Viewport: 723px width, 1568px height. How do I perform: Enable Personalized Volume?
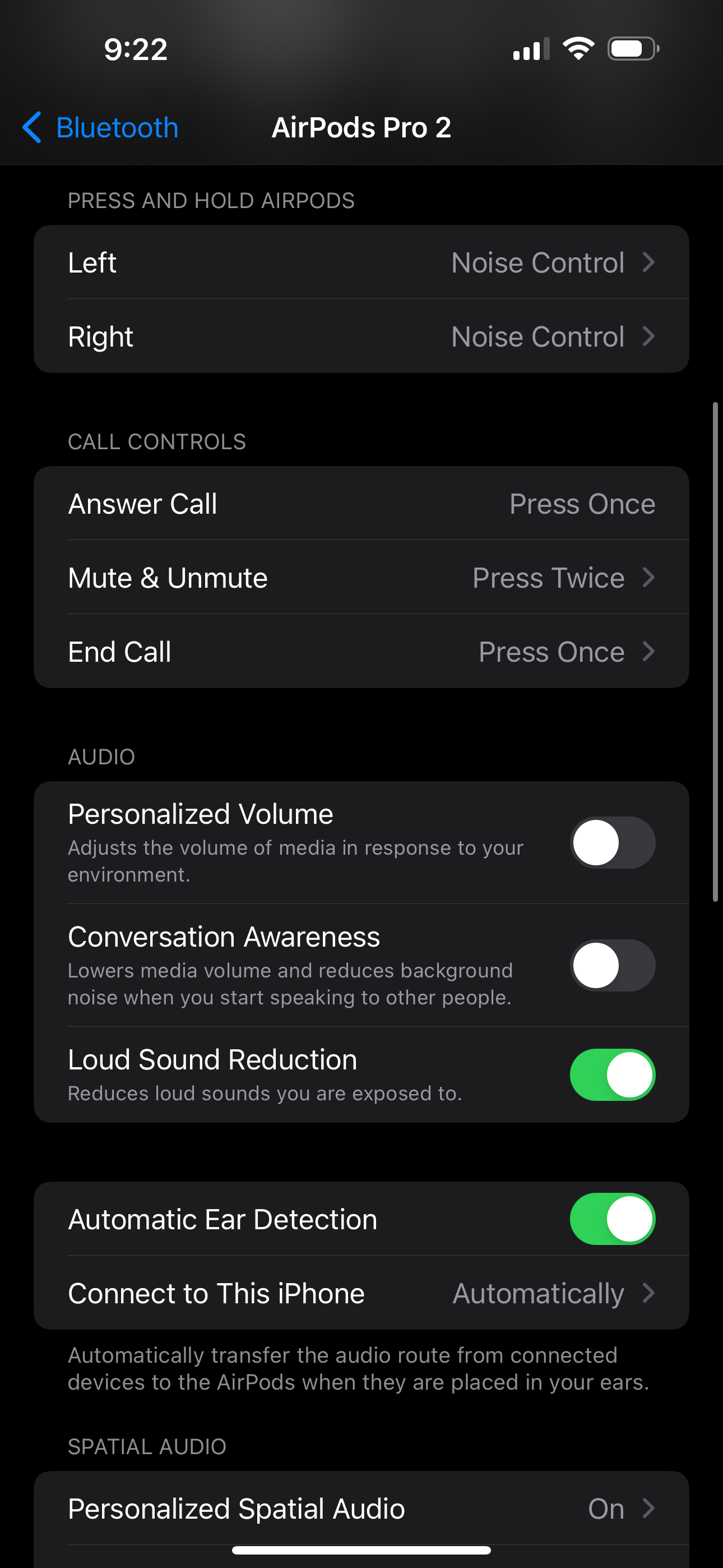[x=612, y=842]
